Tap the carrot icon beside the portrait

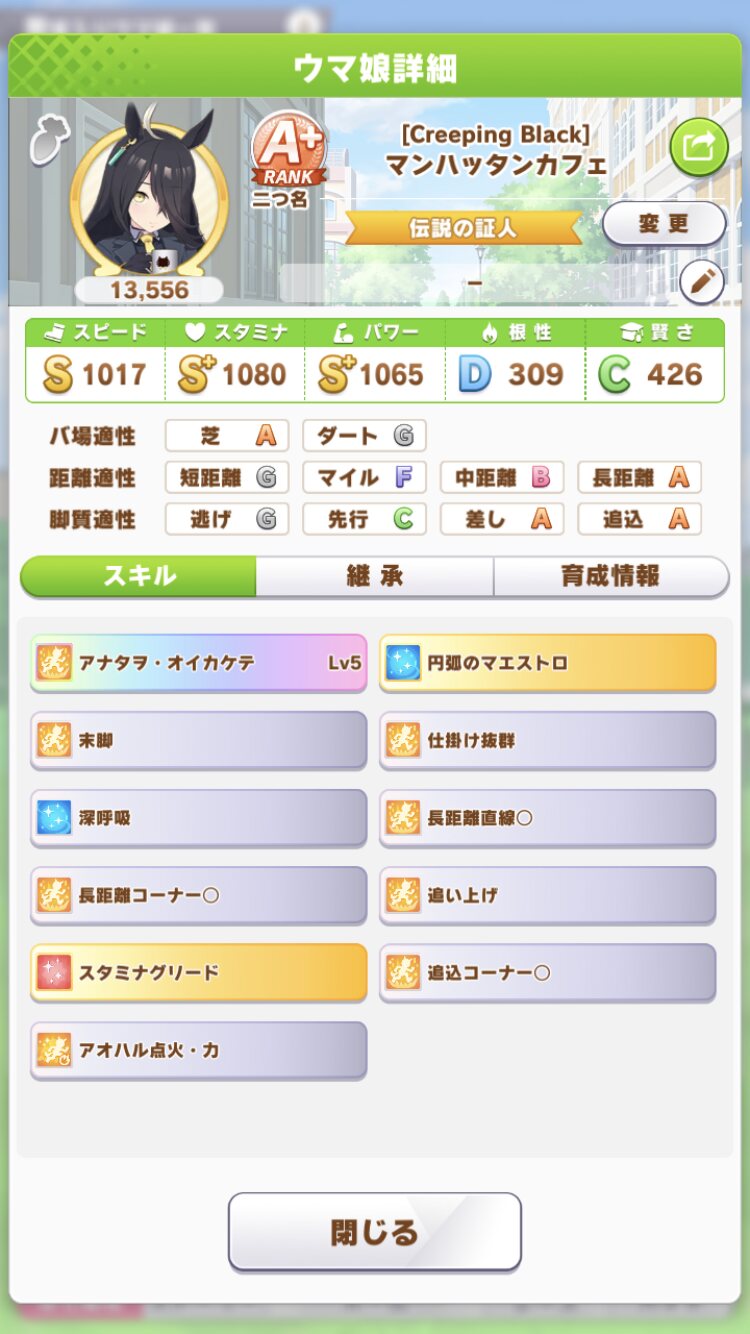point(45,139)
